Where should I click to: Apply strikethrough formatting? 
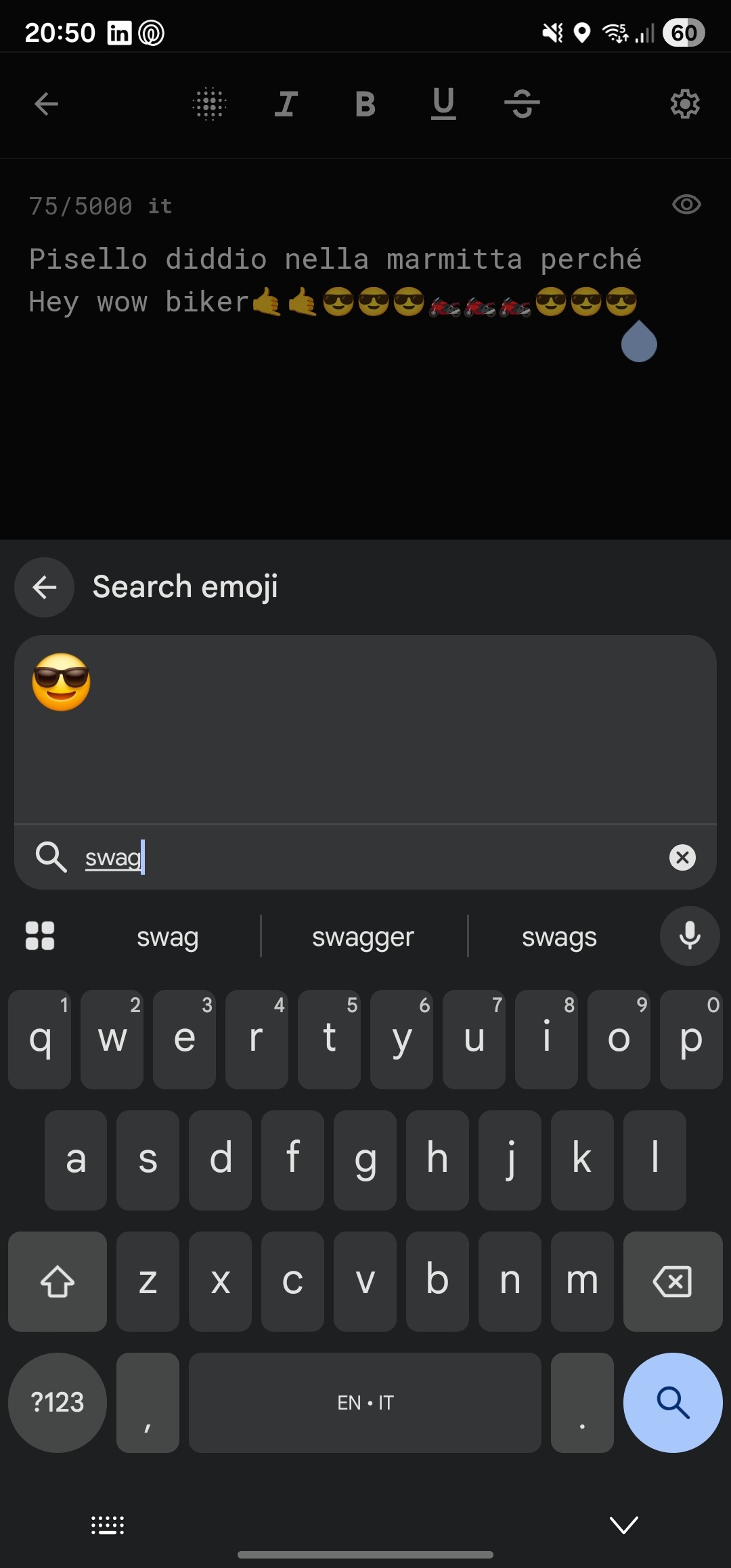522,104
